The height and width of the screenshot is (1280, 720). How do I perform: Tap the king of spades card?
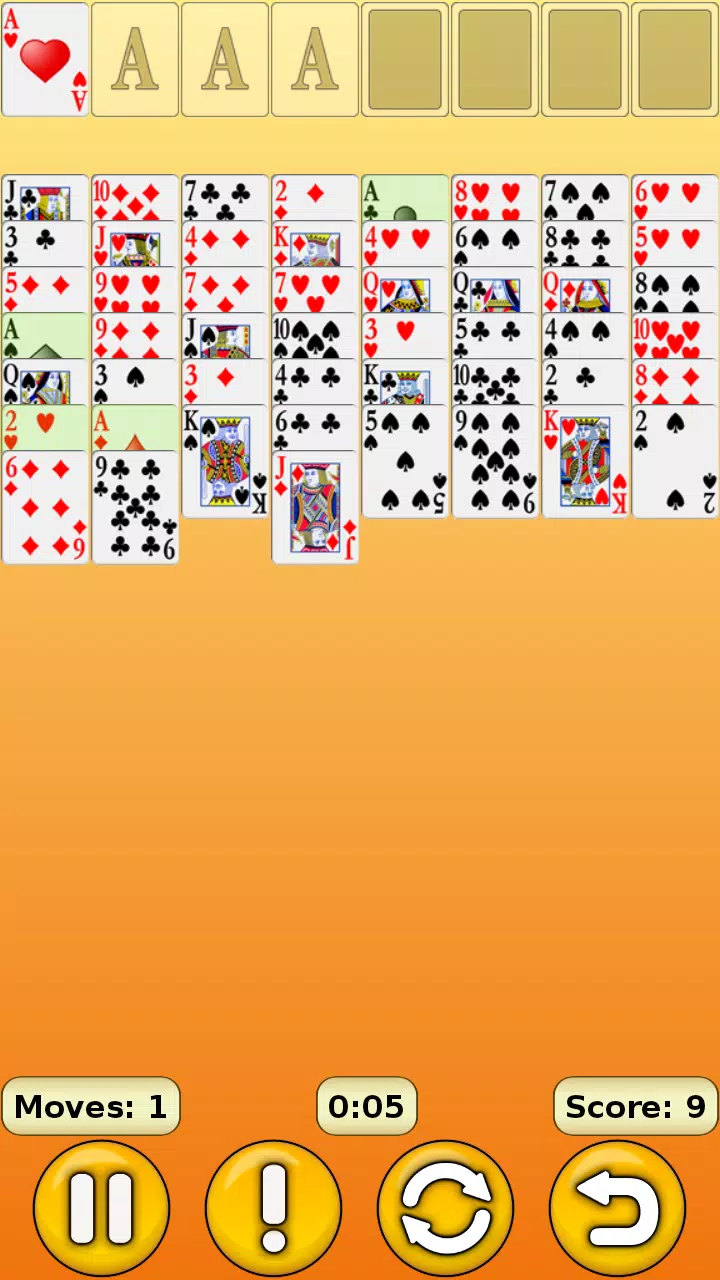tap(225, 462)
